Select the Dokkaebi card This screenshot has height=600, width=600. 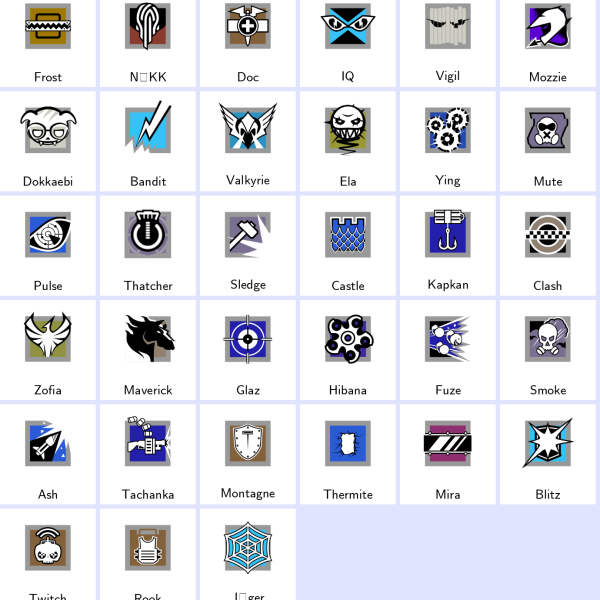(x=48, y=138)
